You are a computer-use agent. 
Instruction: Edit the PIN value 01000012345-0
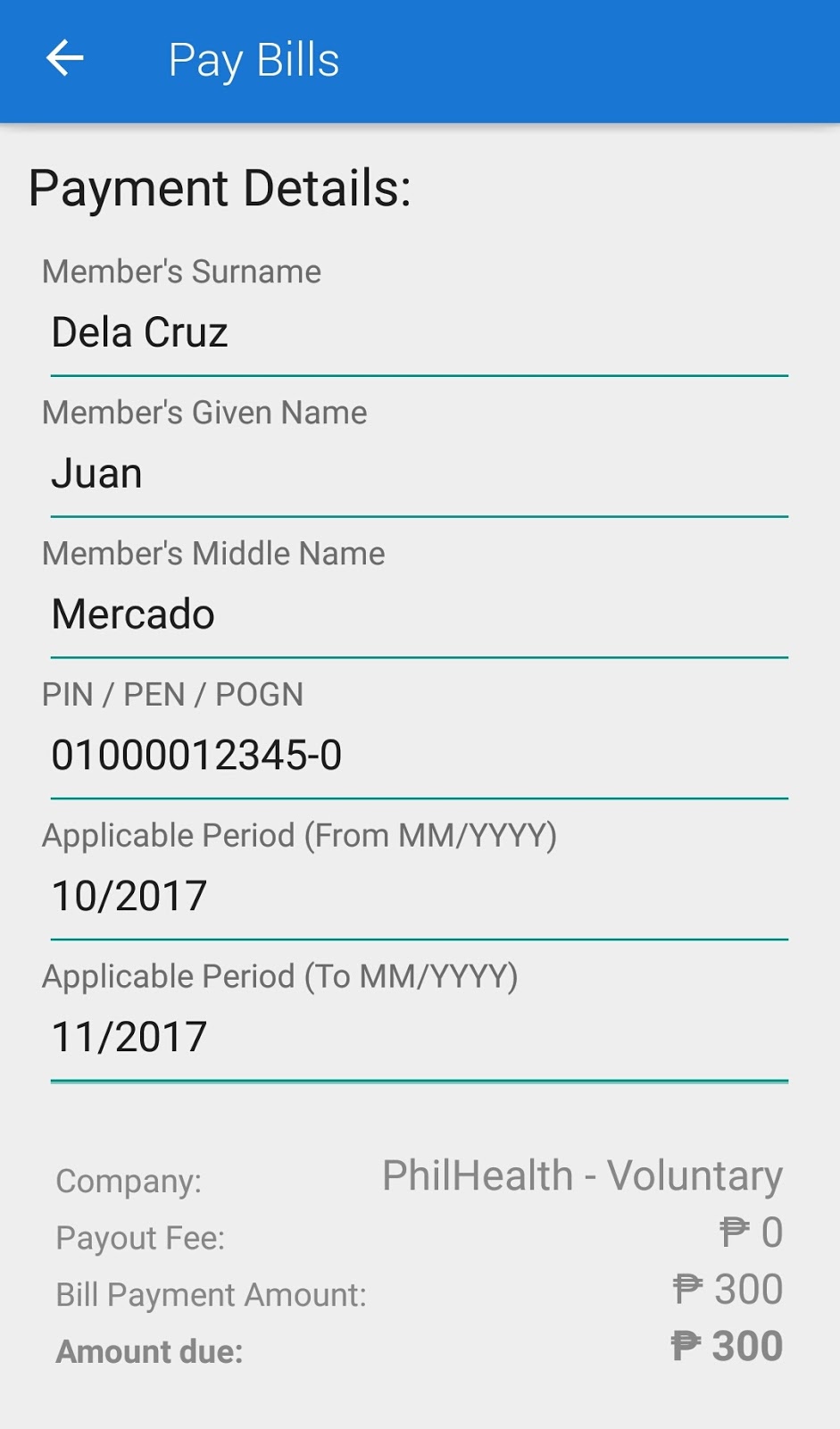(x=196, y=755)
